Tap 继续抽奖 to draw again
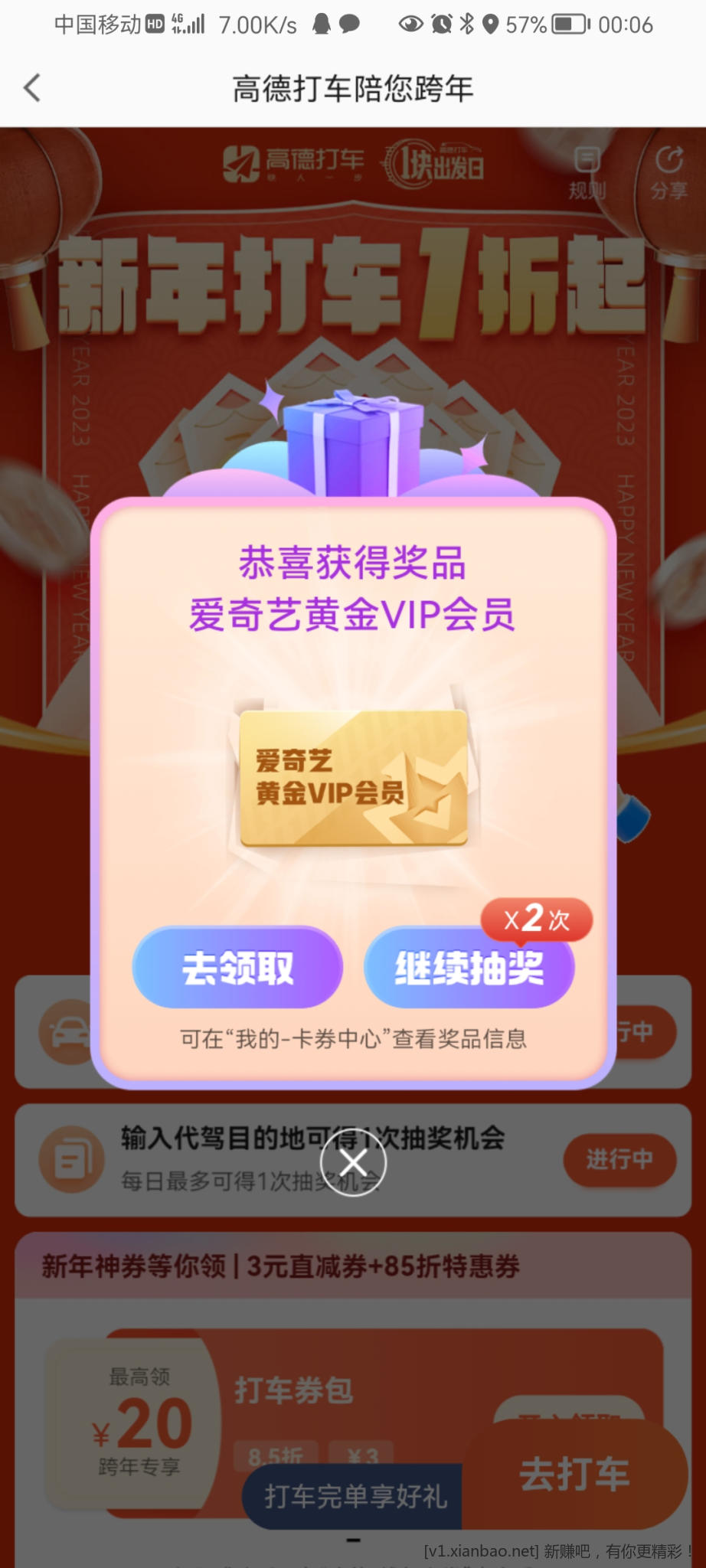This screenshot has width=706, height=1568. click(x=469, y=968)
